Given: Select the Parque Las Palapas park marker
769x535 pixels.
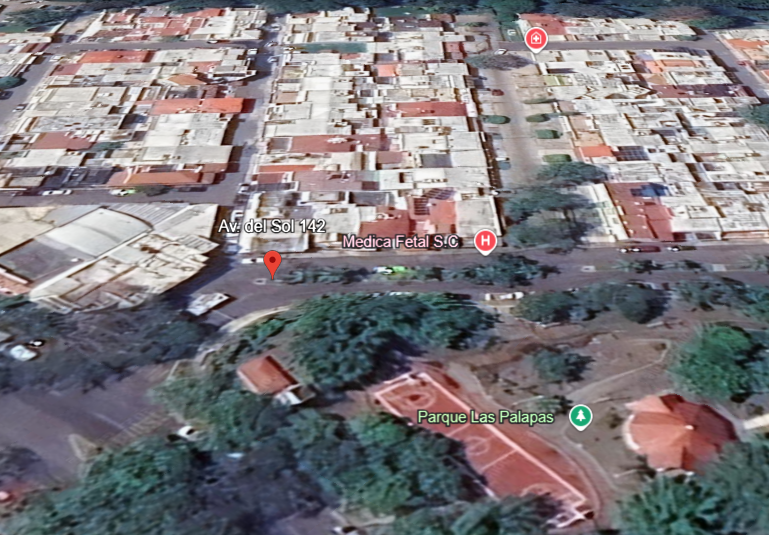Looking at the screenshot, I should (x=579, y=416).
